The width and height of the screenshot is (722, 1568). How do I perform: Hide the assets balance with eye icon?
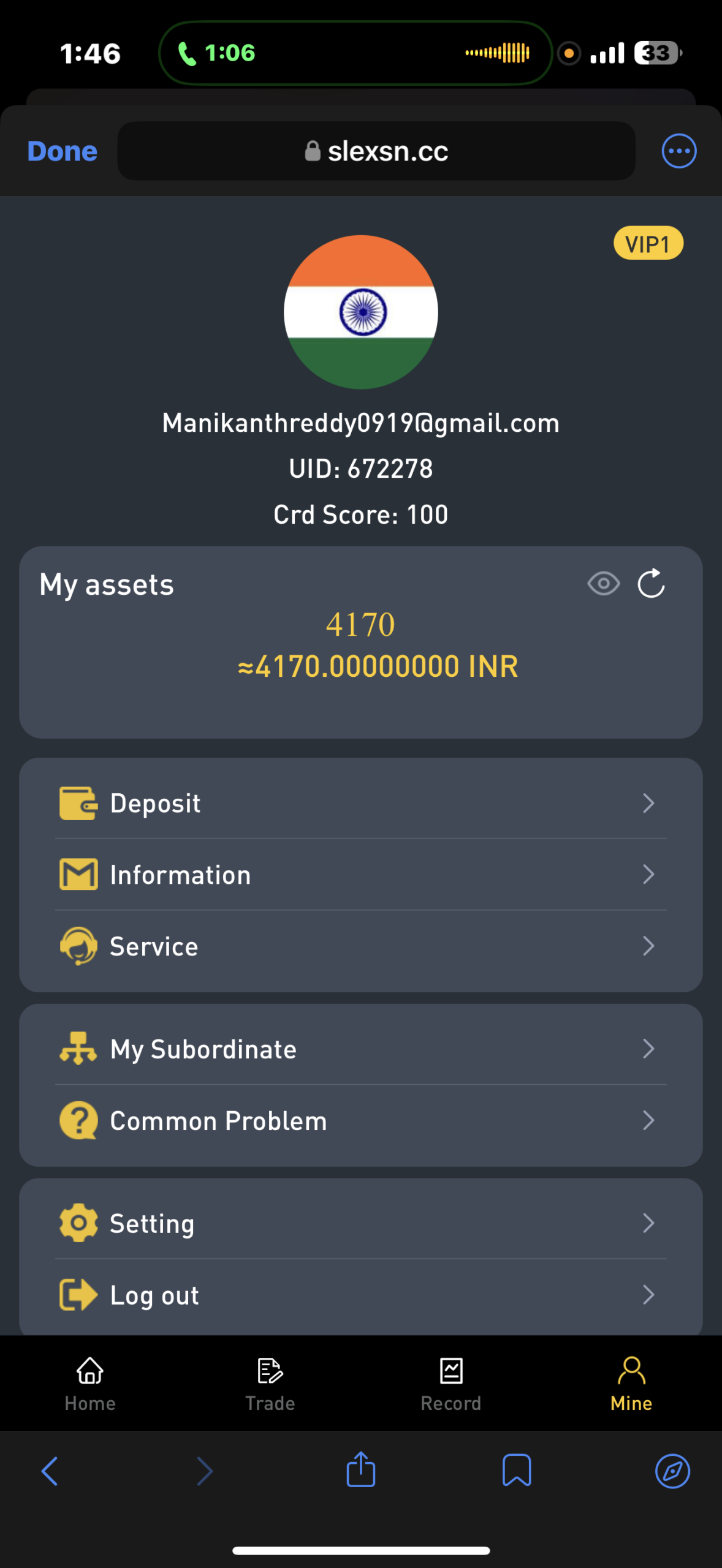(x=604, y=584)
